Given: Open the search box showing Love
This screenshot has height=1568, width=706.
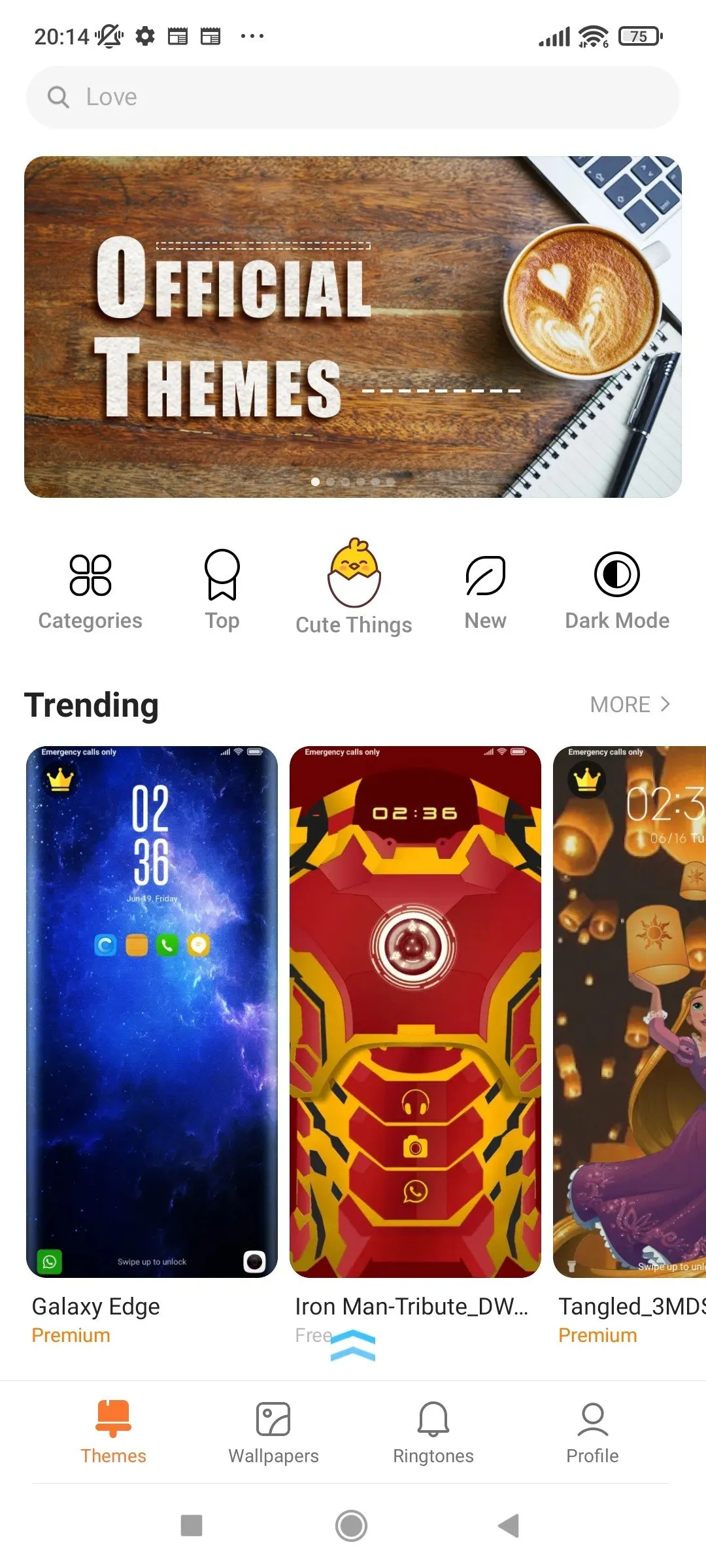Looking at the screenshot, I should pyautogui.click(x=353, y=97).
